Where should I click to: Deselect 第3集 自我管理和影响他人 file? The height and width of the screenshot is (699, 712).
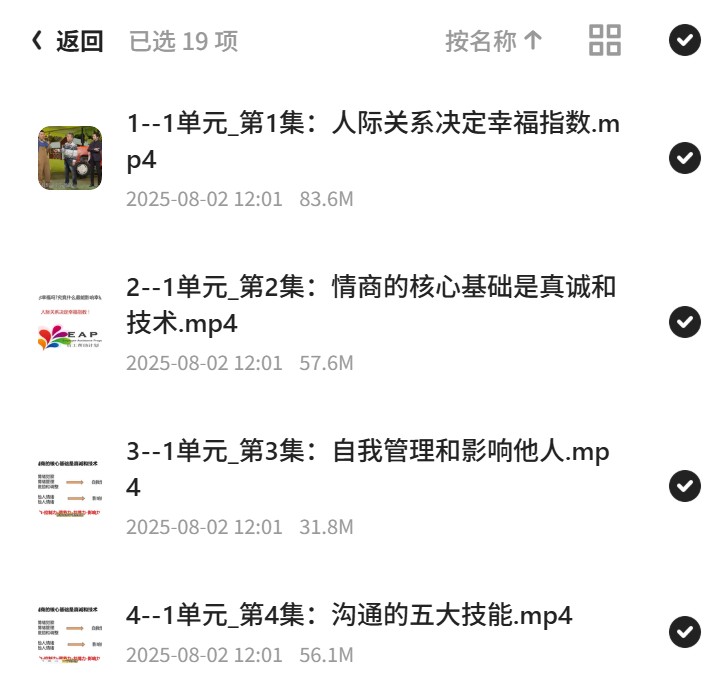coord(685,486)
